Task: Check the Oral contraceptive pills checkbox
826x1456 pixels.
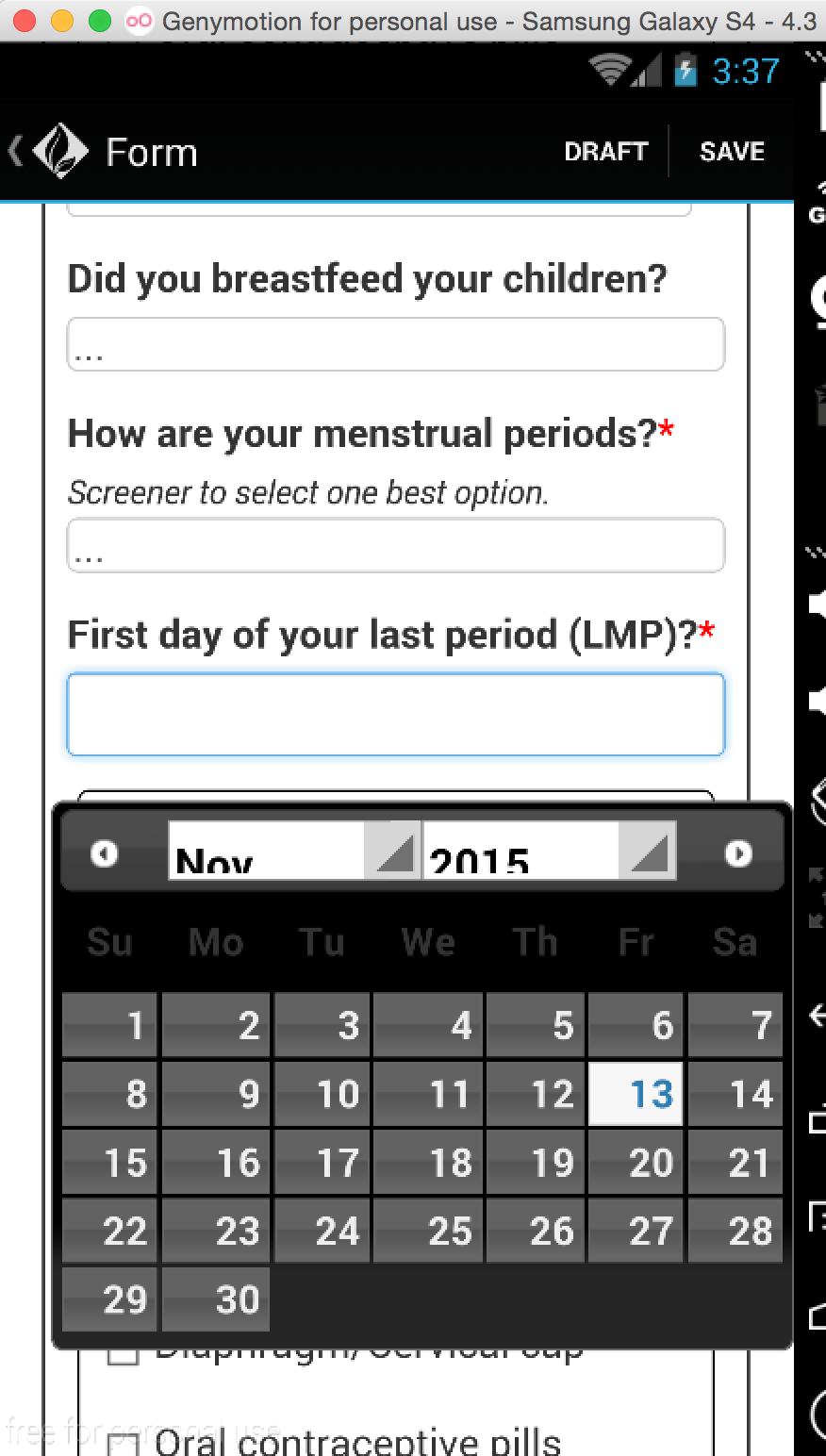Action: coord(124,1445)
